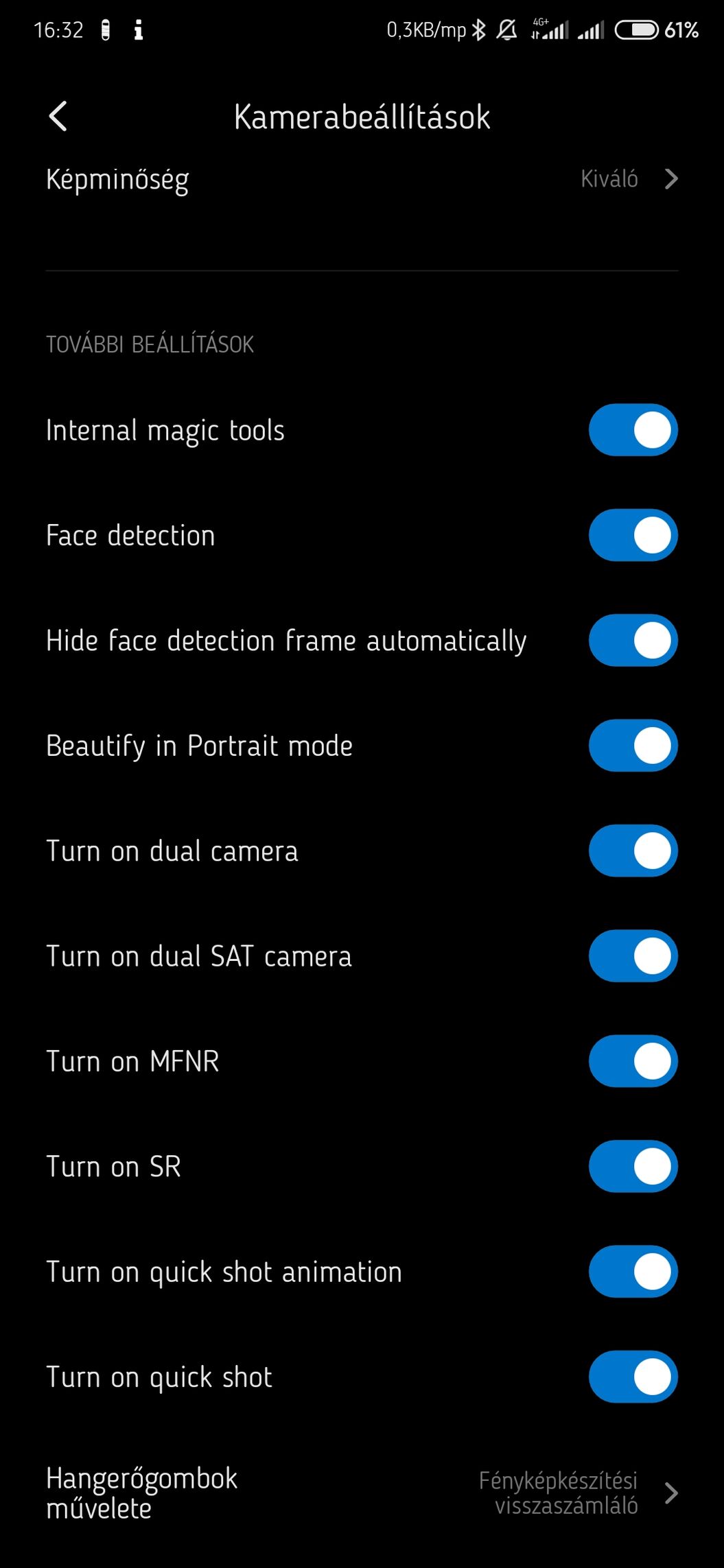The image size is (724, 1568).
Task: Disable the MFNR switch
Action: tap(633, 1061)
